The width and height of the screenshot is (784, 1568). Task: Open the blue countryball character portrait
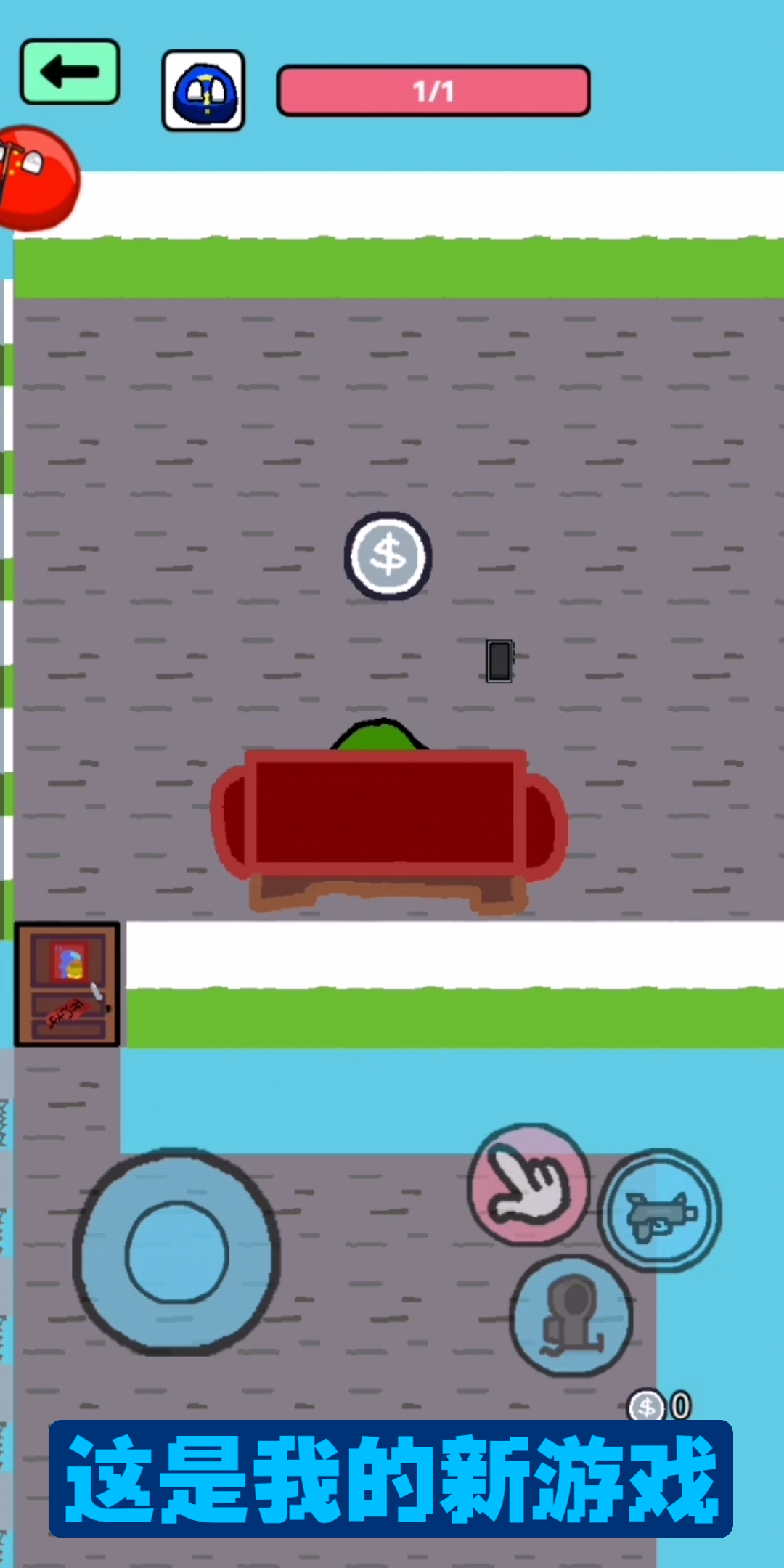(203, 91)
